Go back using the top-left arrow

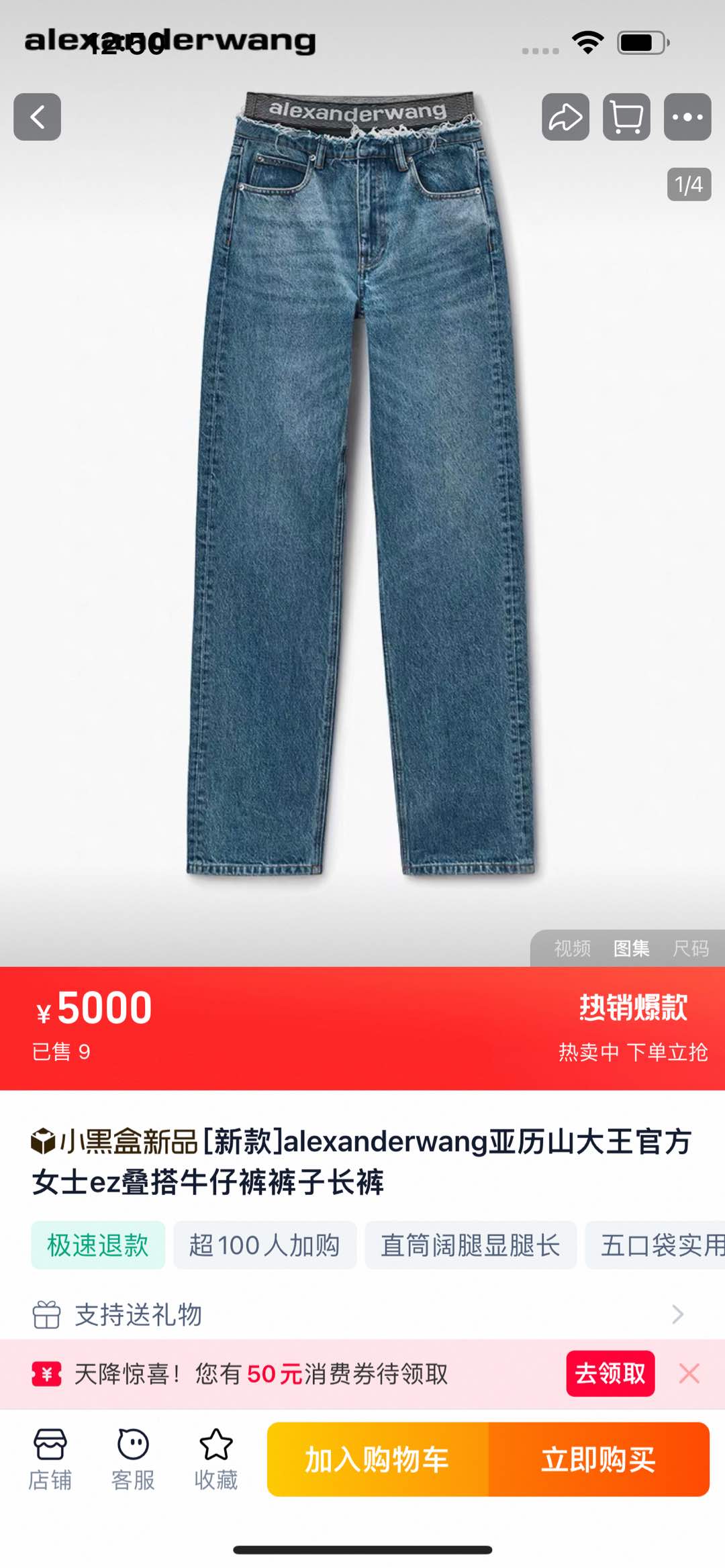[37, 117]
